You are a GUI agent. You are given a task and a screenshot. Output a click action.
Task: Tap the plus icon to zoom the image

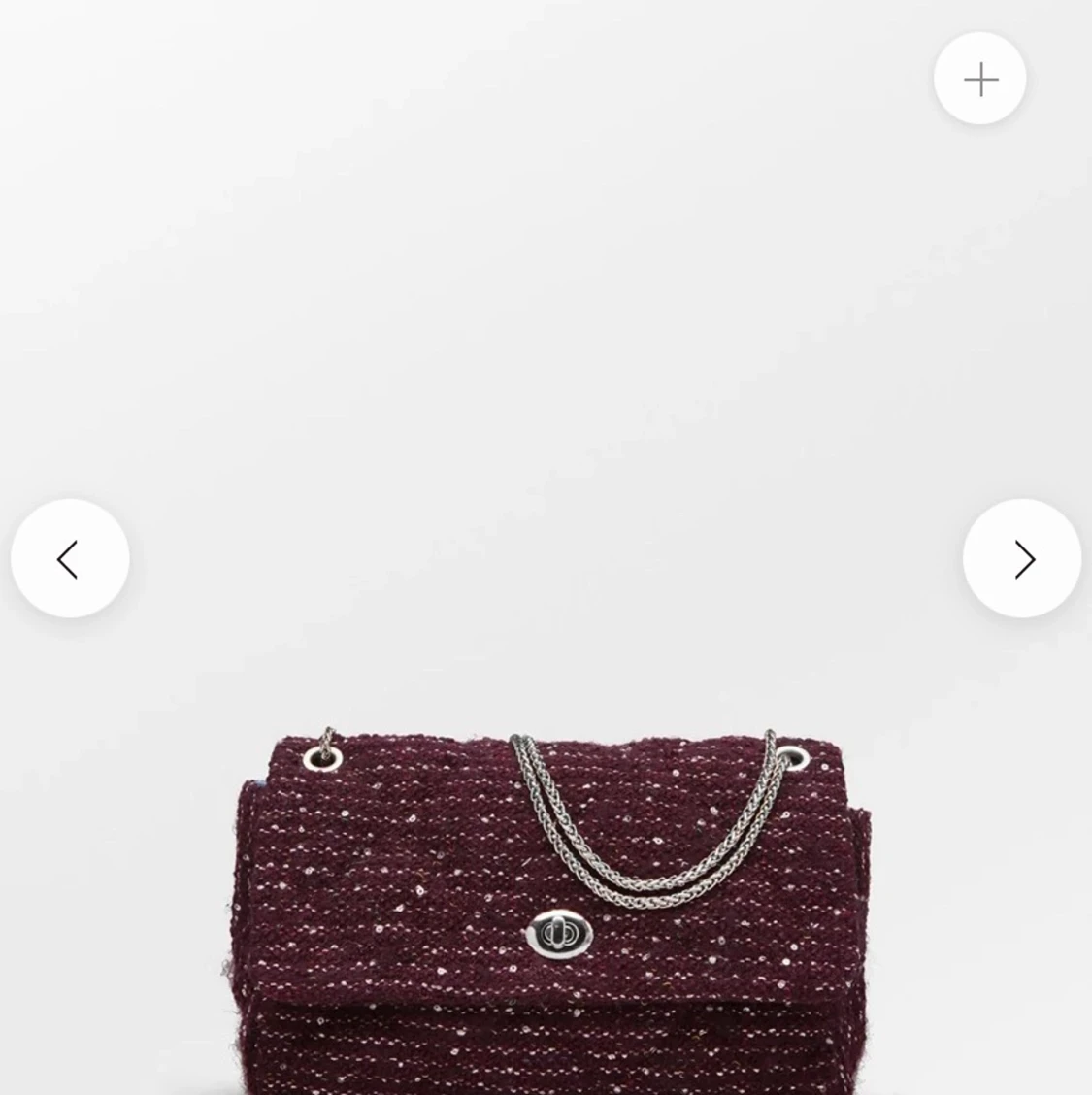point(980,79)
